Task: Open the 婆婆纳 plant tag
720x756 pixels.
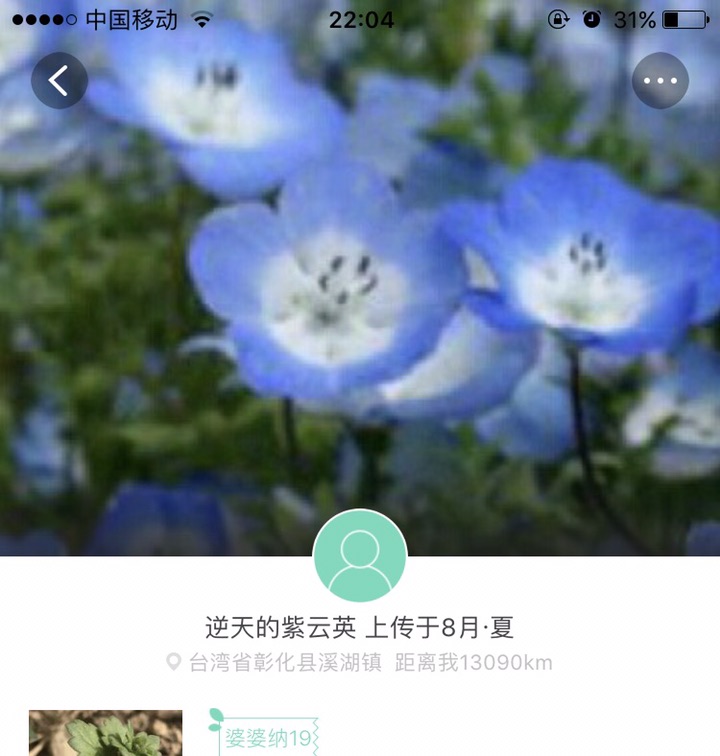Action: point(266,738)
